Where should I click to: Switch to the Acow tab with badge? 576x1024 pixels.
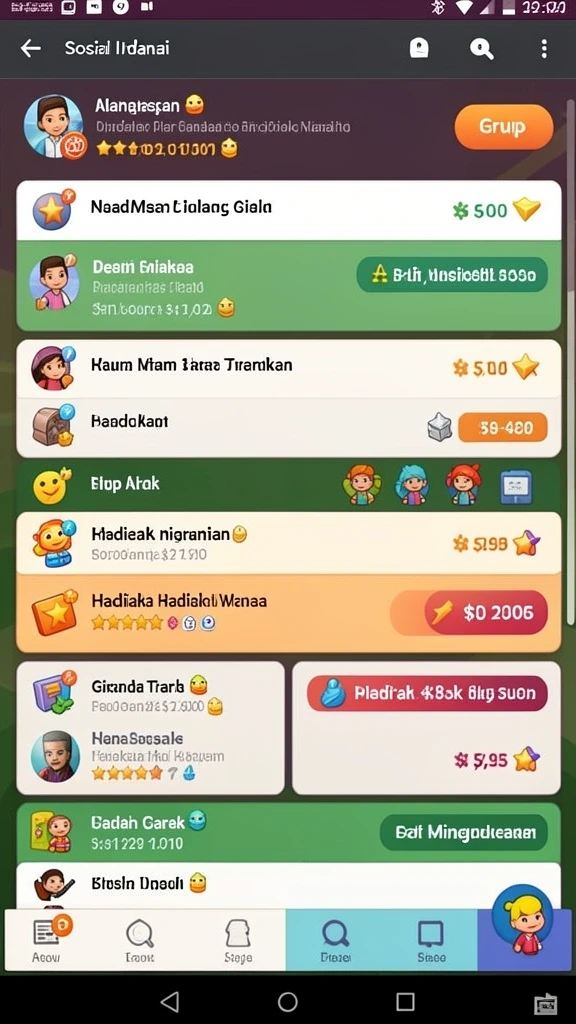46,940
